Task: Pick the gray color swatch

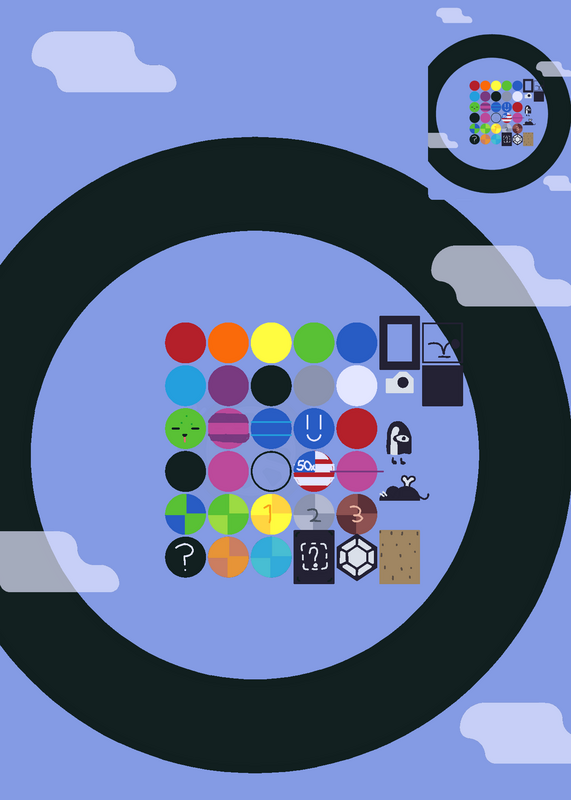Action: point(314,386)
